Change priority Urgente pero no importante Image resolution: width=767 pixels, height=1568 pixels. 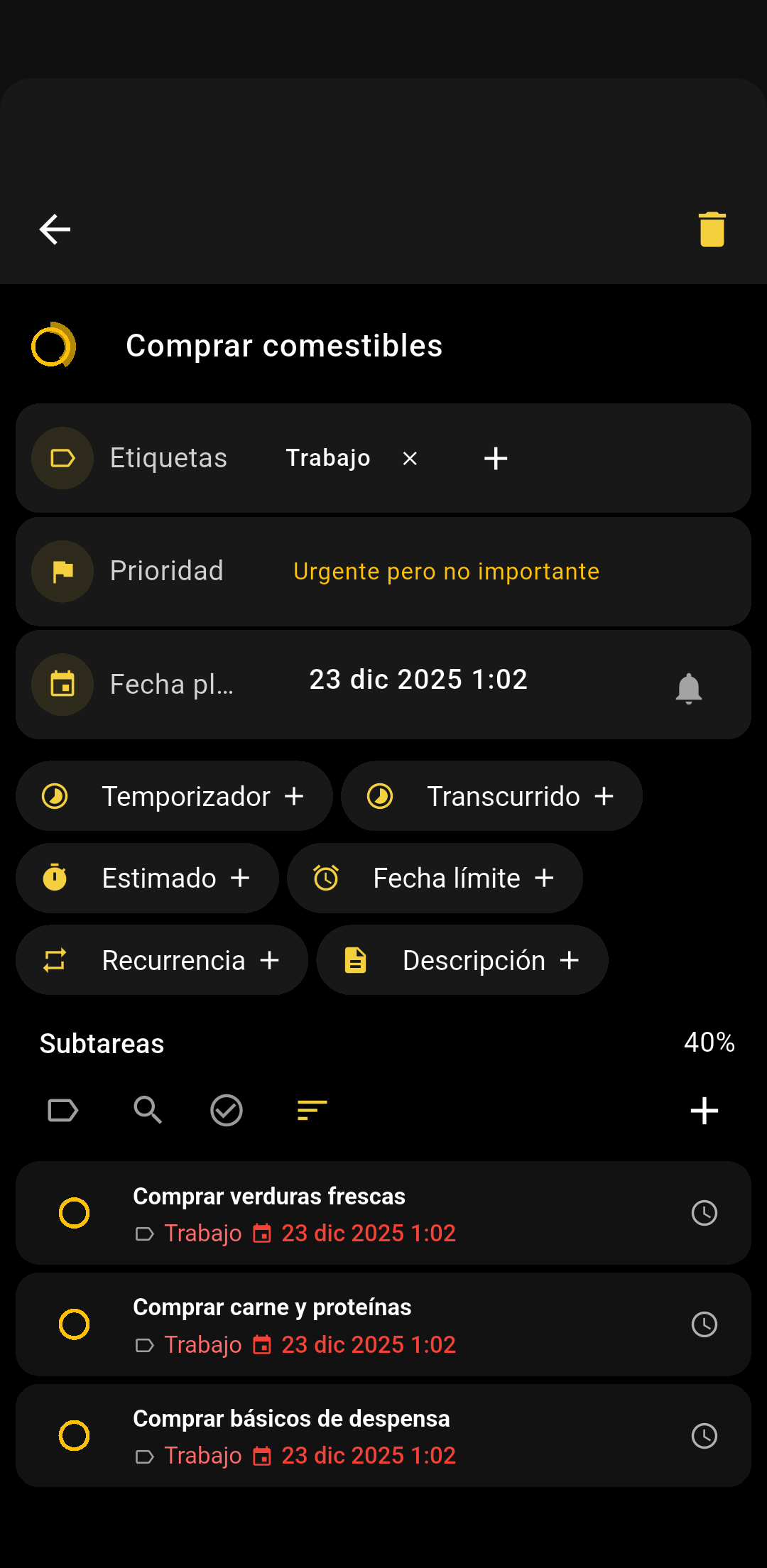[x=446, y=572]
